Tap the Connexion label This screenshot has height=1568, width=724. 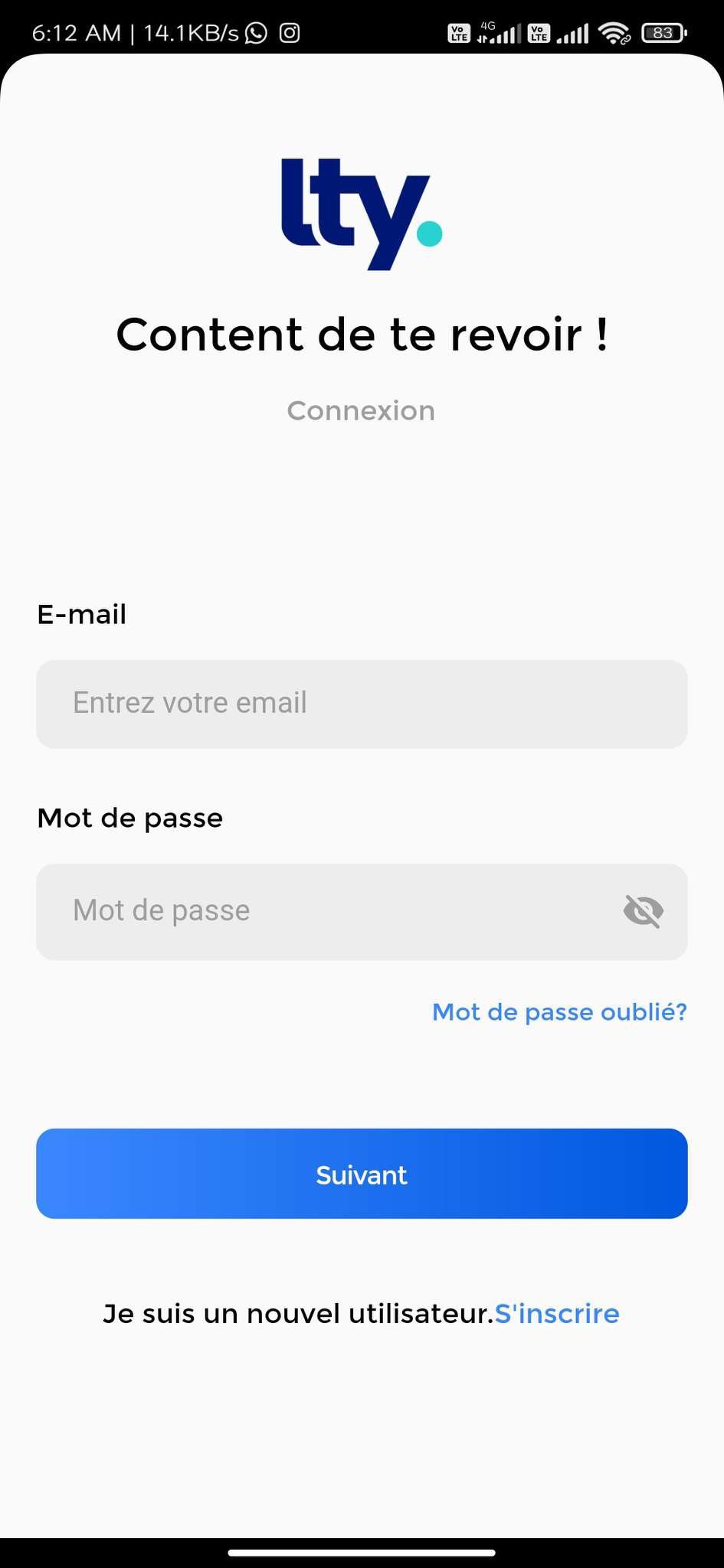[361, 410]
